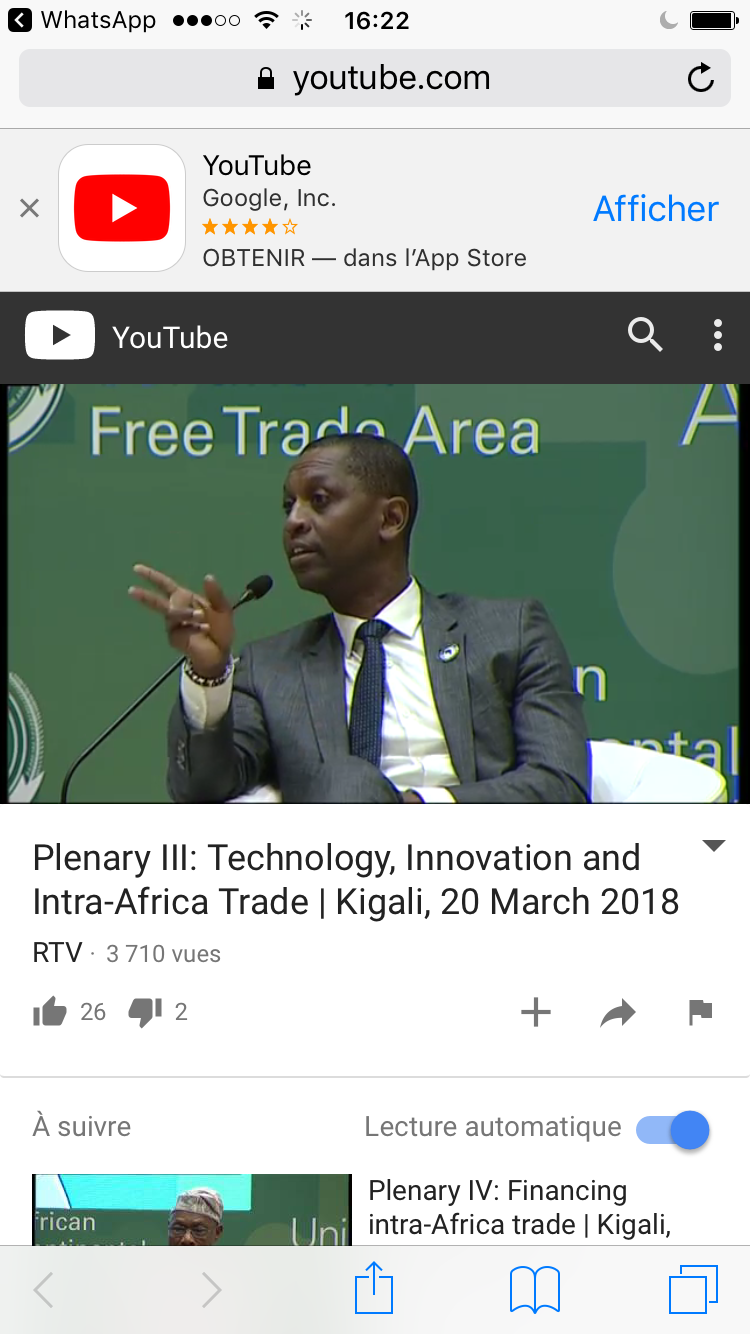The height and width of the screenshot is (1334, 750).
Task: Dislike this video
Action: tap(145, 1012)
